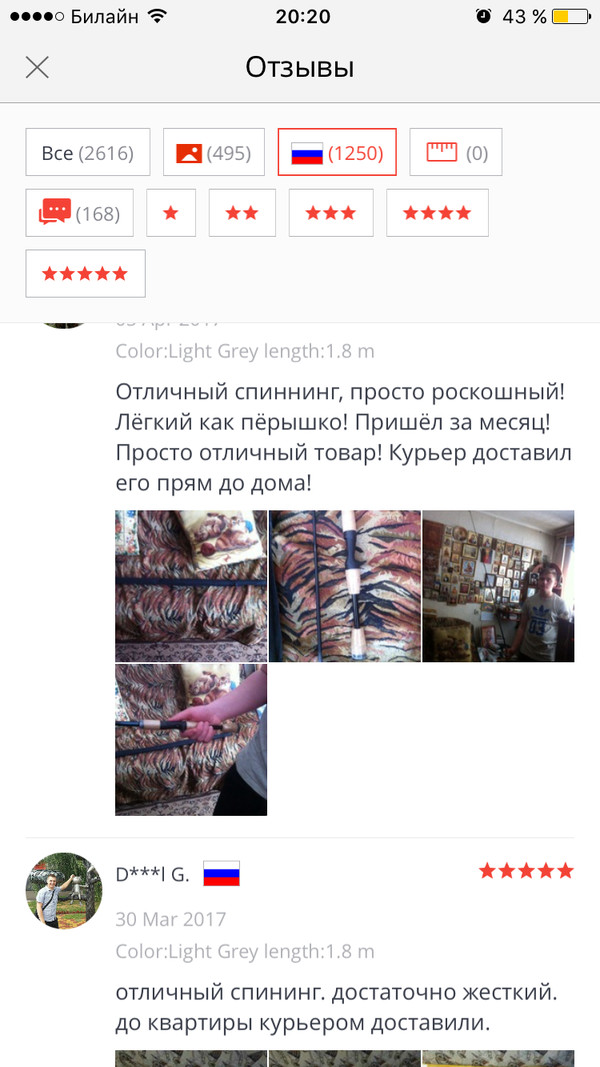The width and height of the screenshot is (600, 1067).
Task: Select the Все (2616) filter
Action: 87,153
